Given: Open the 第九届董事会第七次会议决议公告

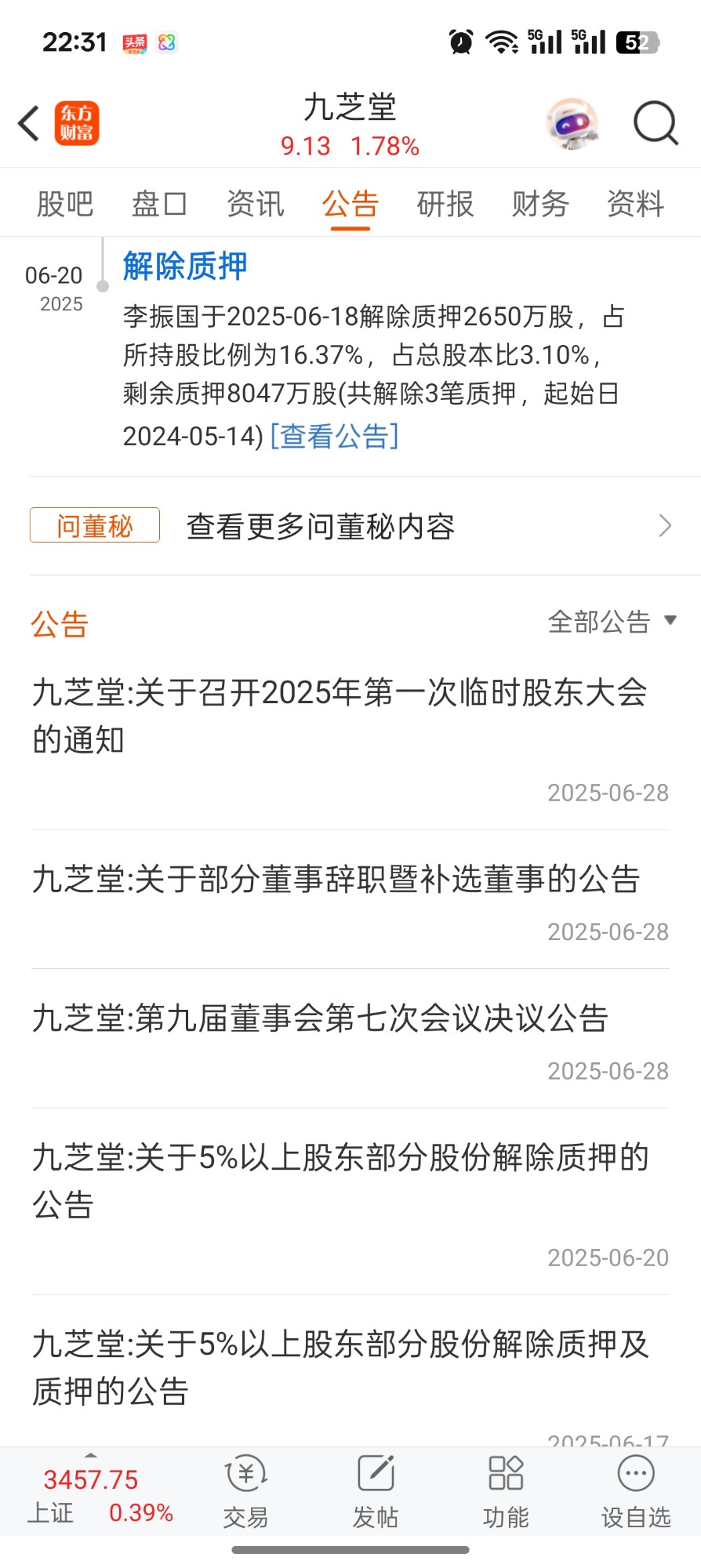Looking at the screenshot, I should click(x=321, y=1018).
